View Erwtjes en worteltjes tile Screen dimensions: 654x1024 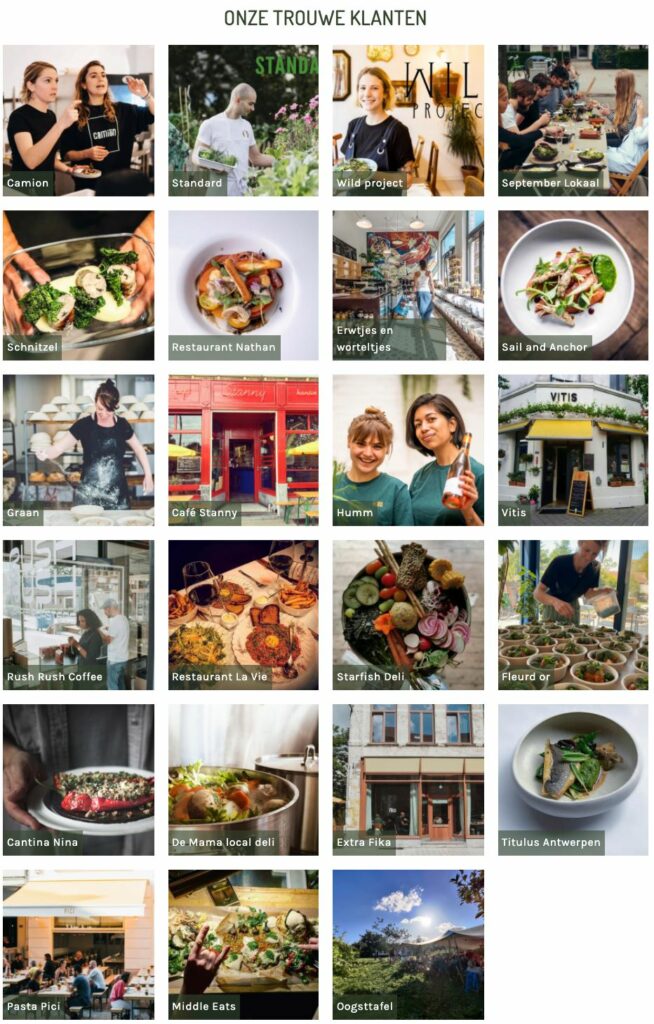coord(408,285)
